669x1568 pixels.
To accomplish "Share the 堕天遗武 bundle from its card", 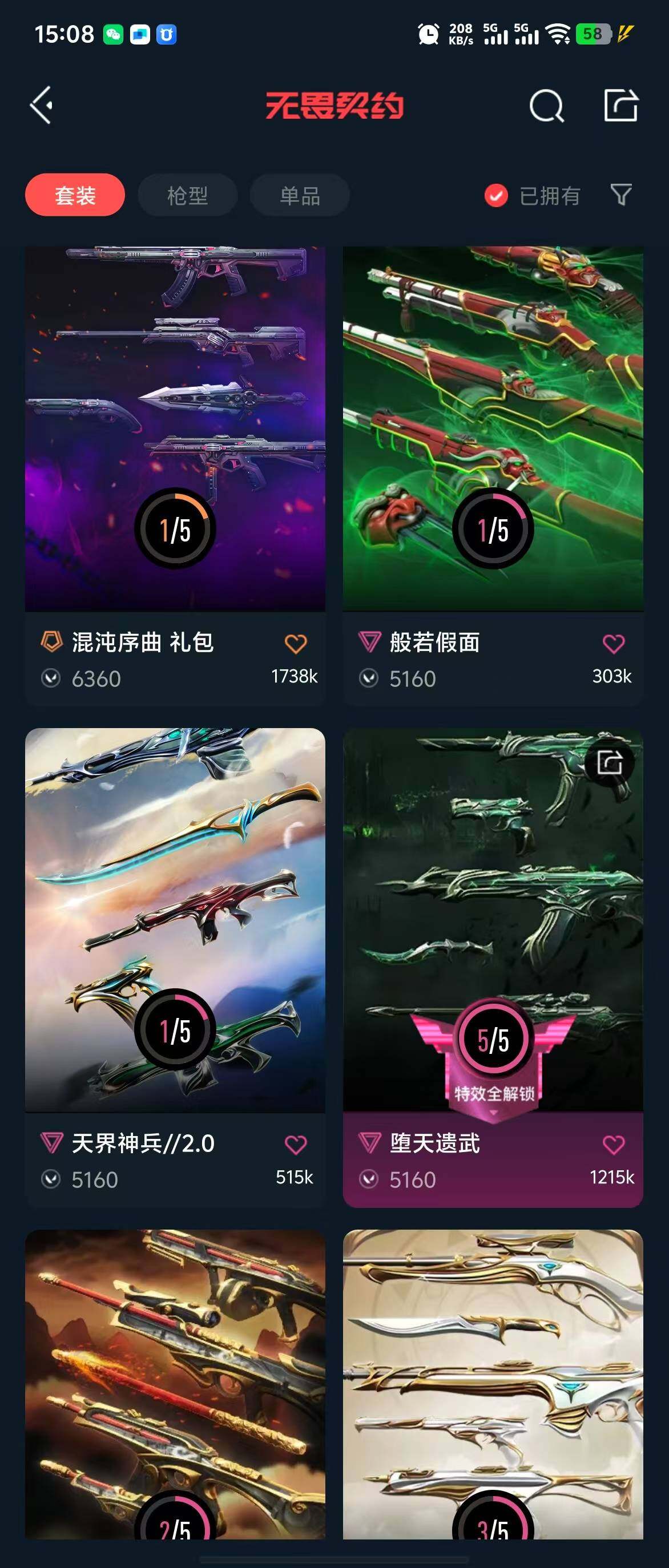I will pos(609,762).
